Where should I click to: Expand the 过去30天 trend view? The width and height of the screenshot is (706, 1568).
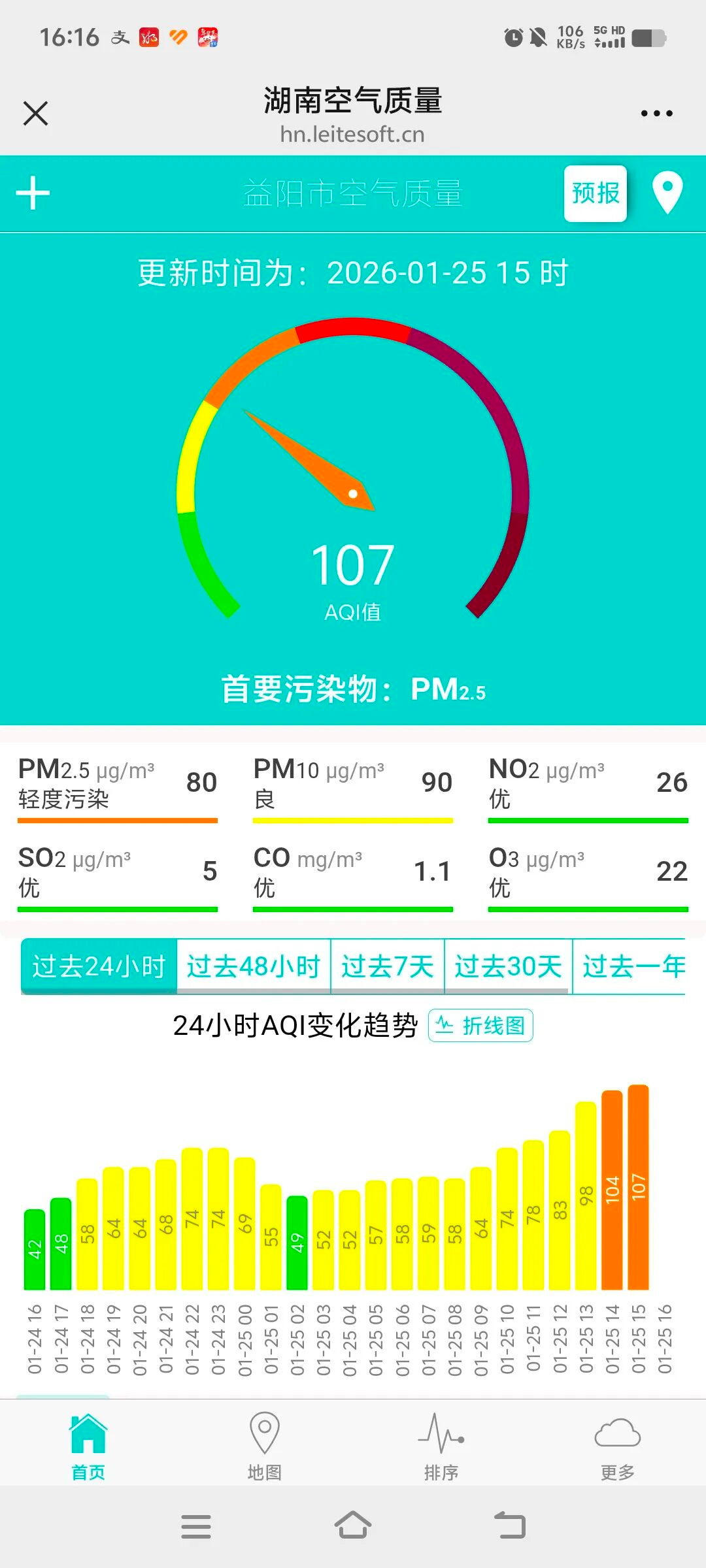pos(509,967)
